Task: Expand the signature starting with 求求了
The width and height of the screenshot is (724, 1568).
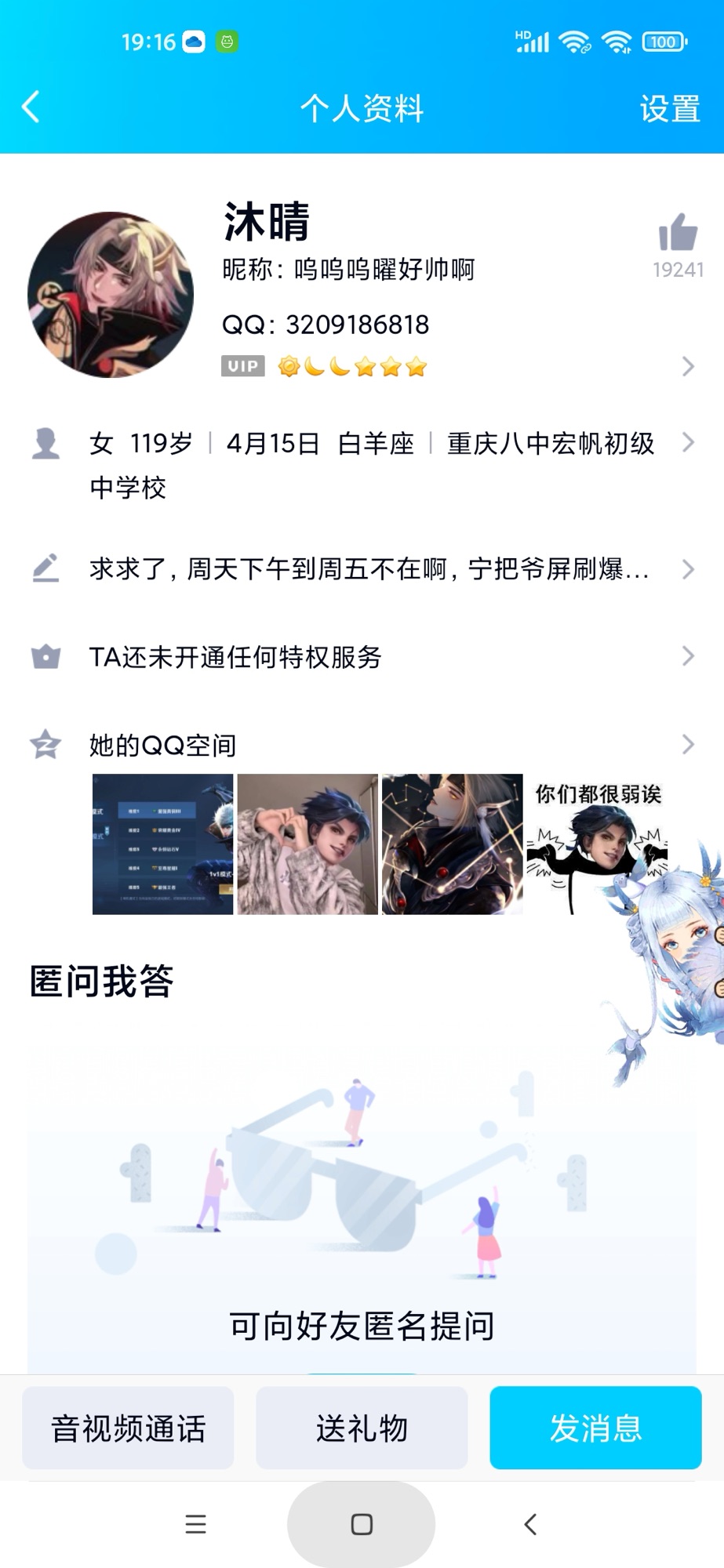Action: click(369, 569)
